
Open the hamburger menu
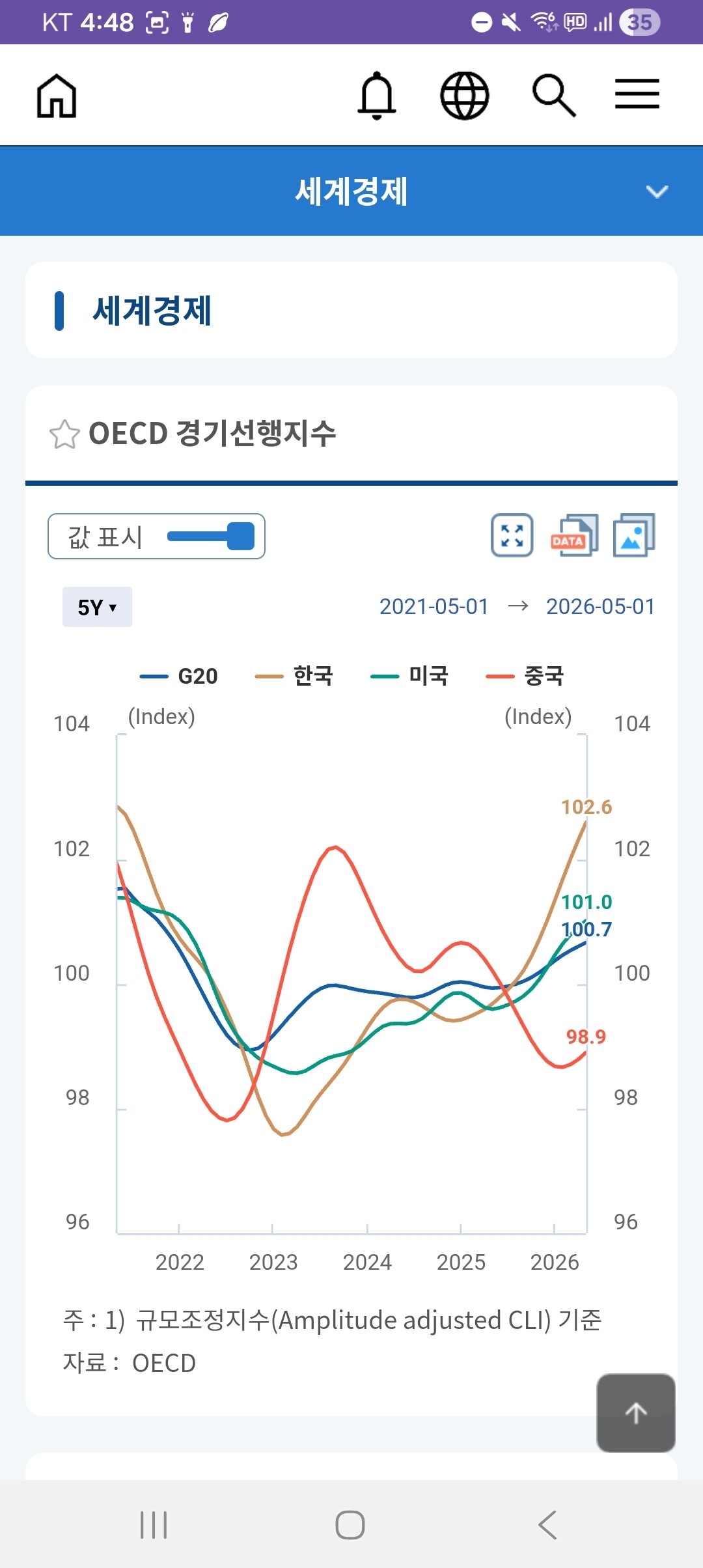[637, 94]
